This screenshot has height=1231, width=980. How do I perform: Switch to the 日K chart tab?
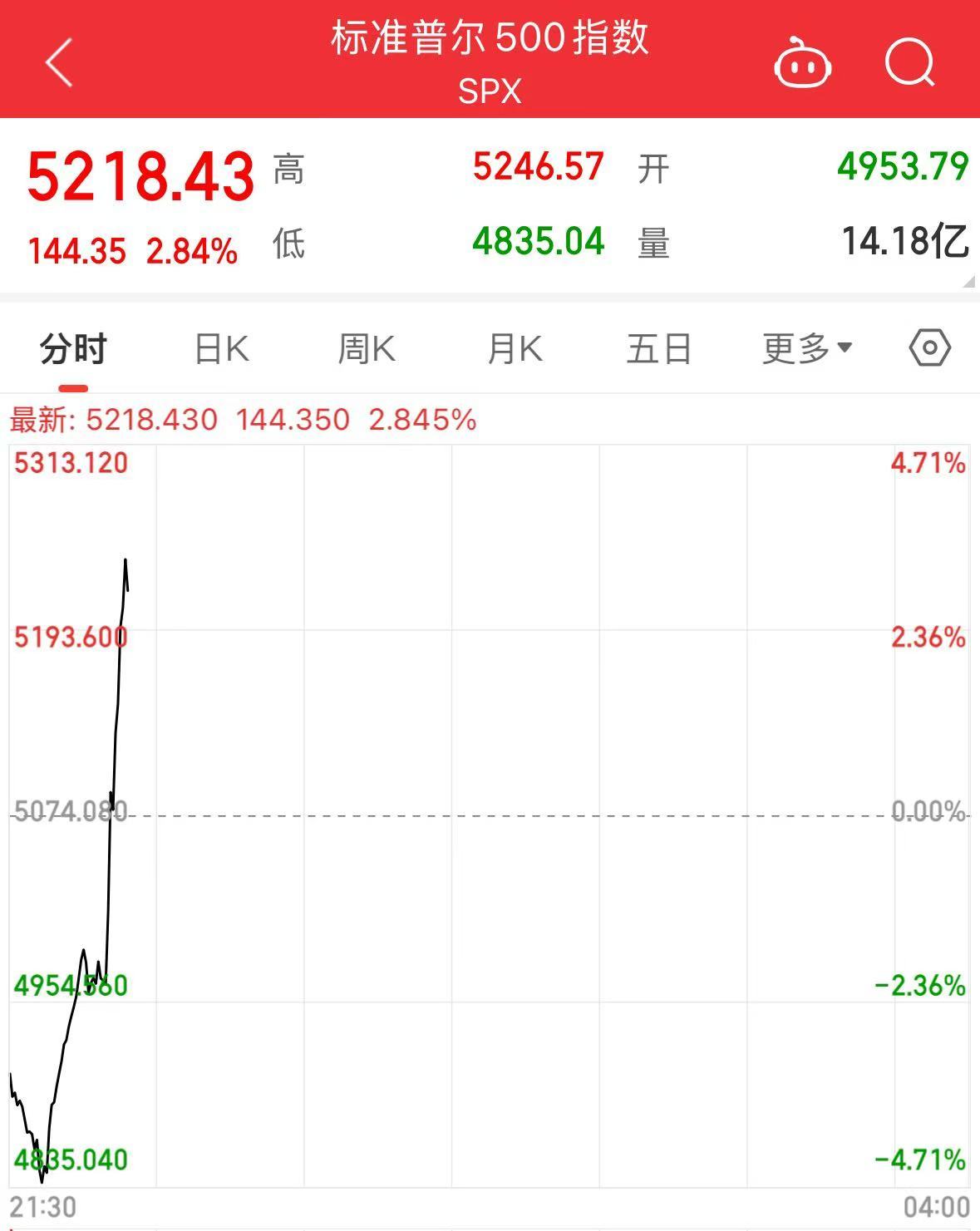221,348
